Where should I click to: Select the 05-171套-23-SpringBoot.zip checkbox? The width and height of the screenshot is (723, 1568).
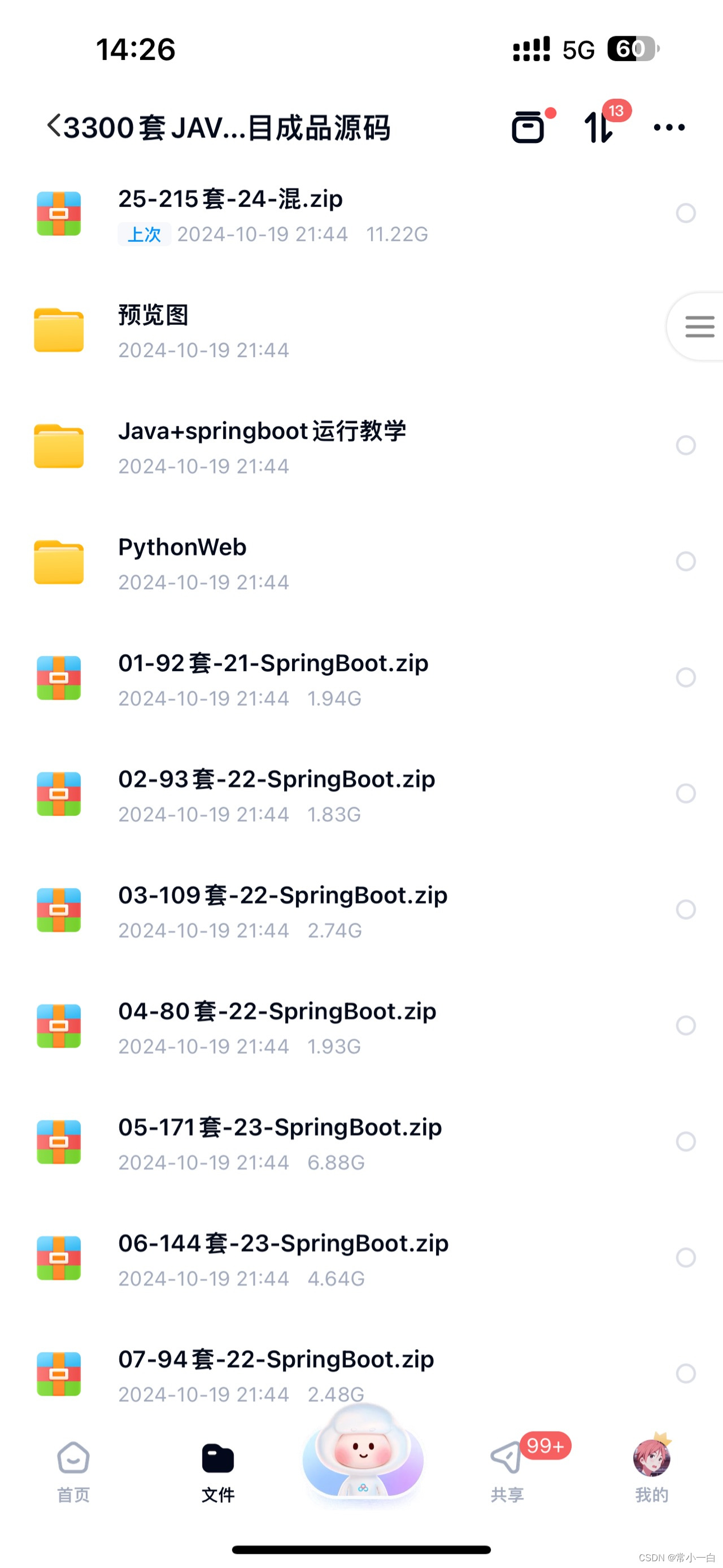click(x=685, y=1141)
